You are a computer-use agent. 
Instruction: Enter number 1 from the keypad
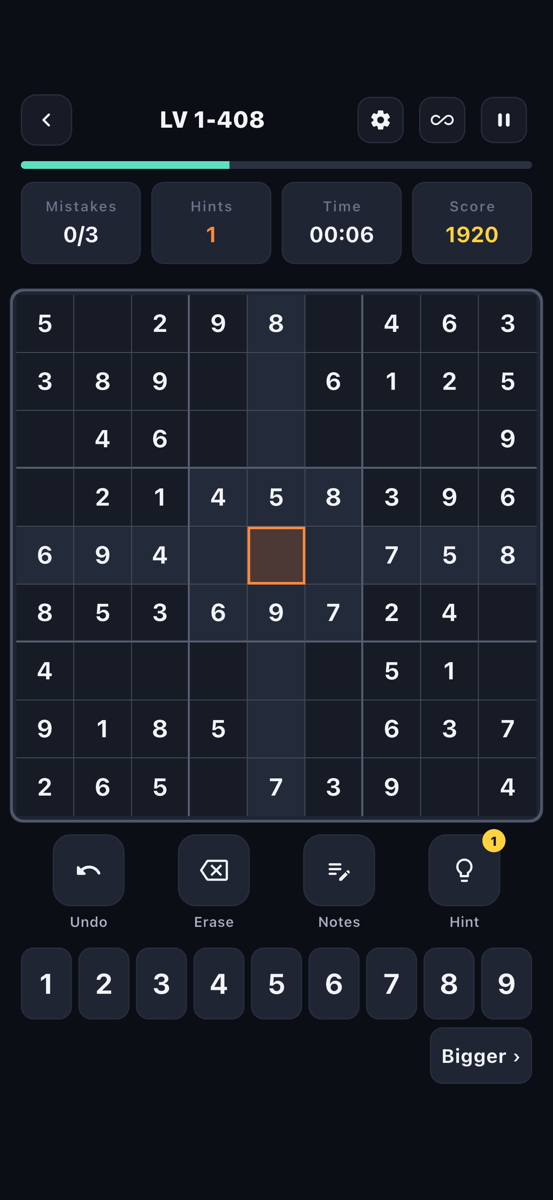click(x=46, y=984)
